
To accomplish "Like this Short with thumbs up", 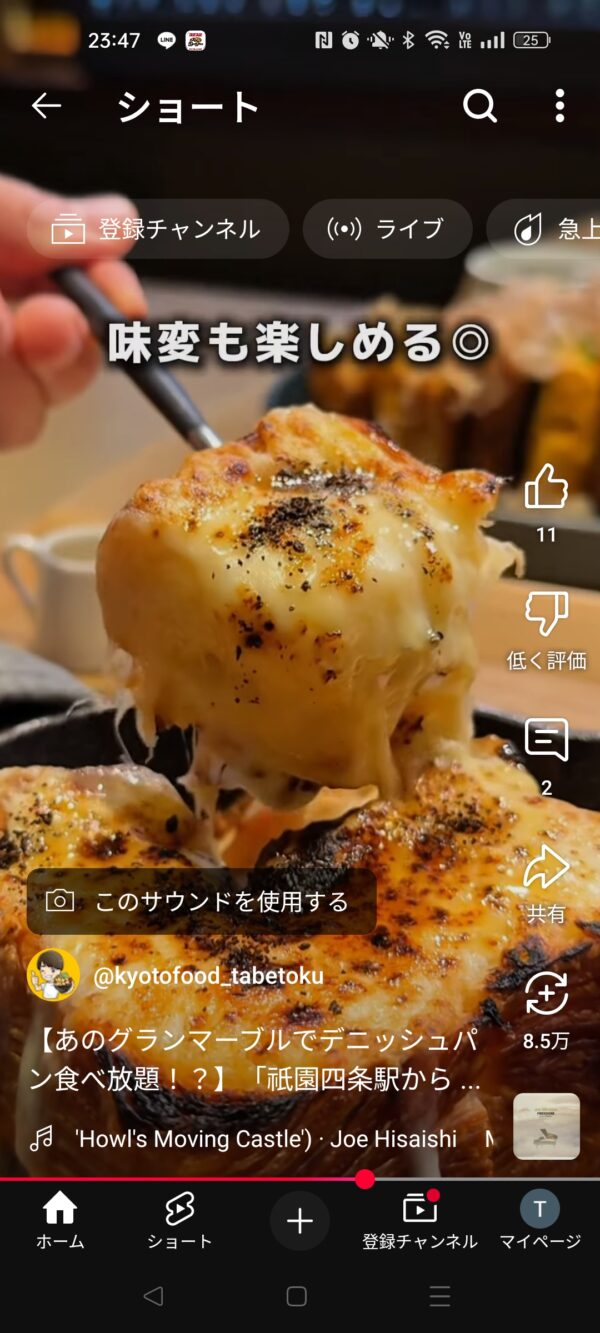I will (x=546, y=488).
